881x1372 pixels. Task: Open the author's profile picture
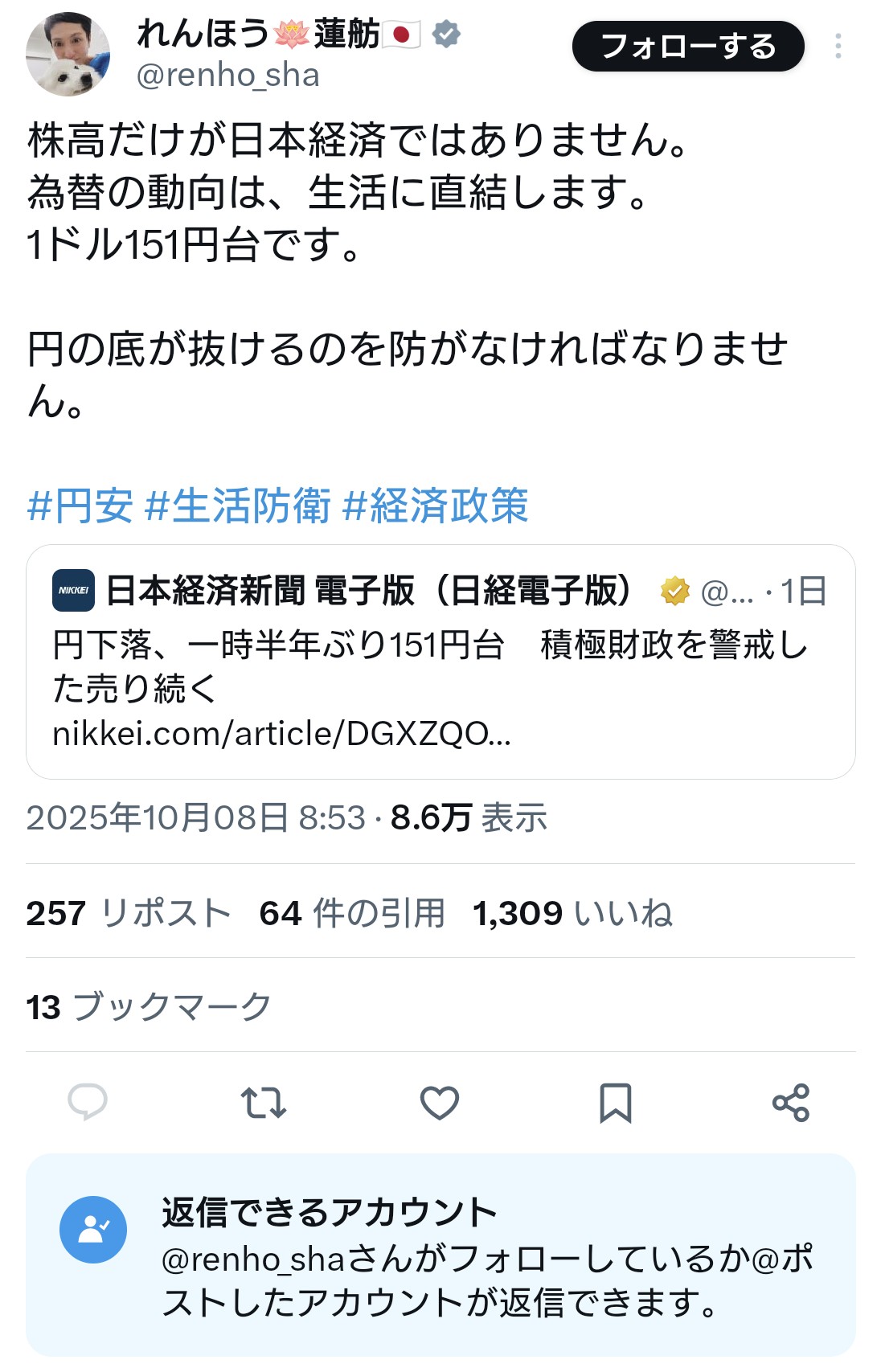click(68, 55)
